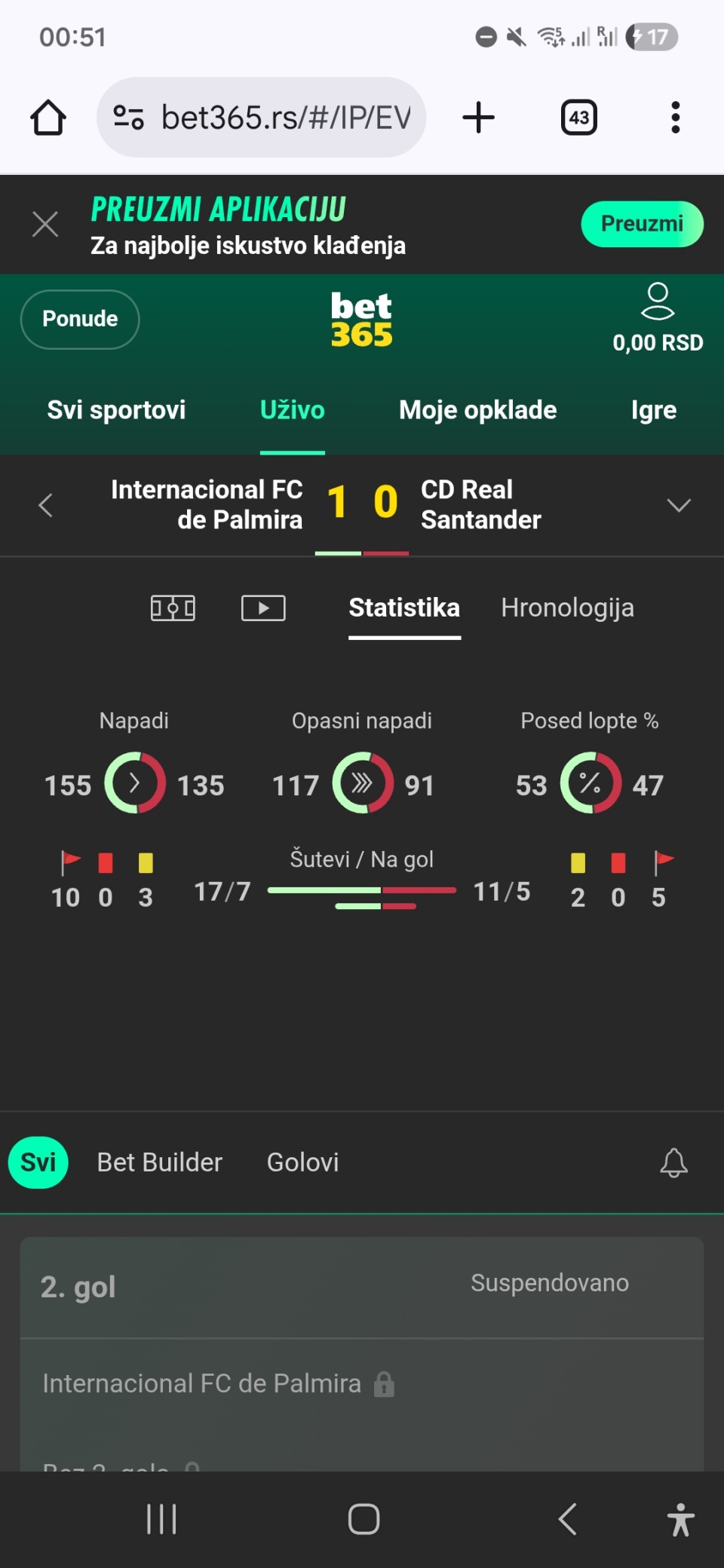Select the Statistika tab
Viewport: 724px width, 1568px height.
(404, 608)
